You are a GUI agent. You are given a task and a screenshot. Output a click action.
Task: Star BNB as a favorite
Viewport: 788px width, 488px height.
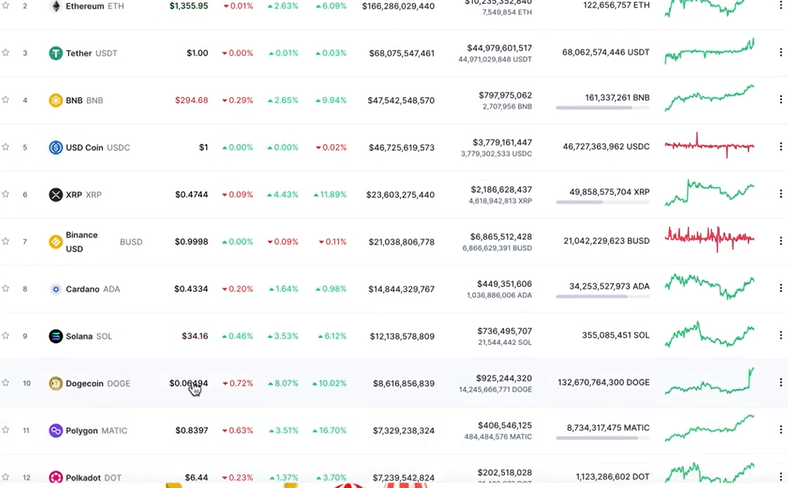pos(6,100)
